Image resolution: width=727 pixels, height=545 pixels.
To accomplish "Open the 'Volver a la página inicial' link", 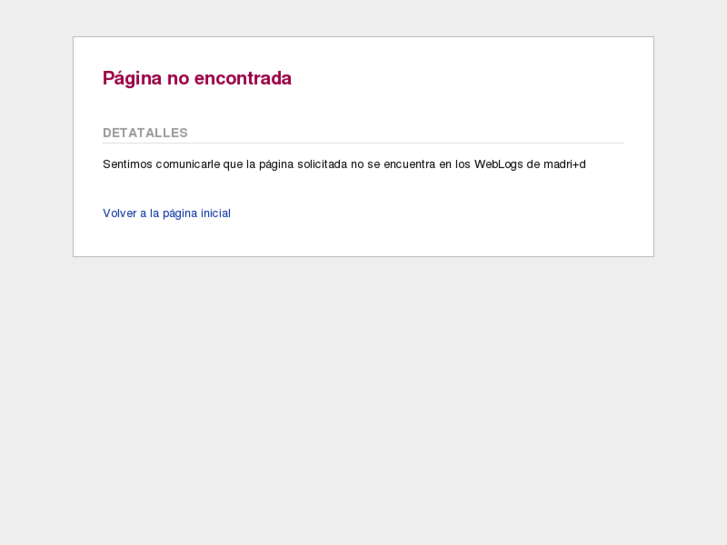I will pos(166,213).
